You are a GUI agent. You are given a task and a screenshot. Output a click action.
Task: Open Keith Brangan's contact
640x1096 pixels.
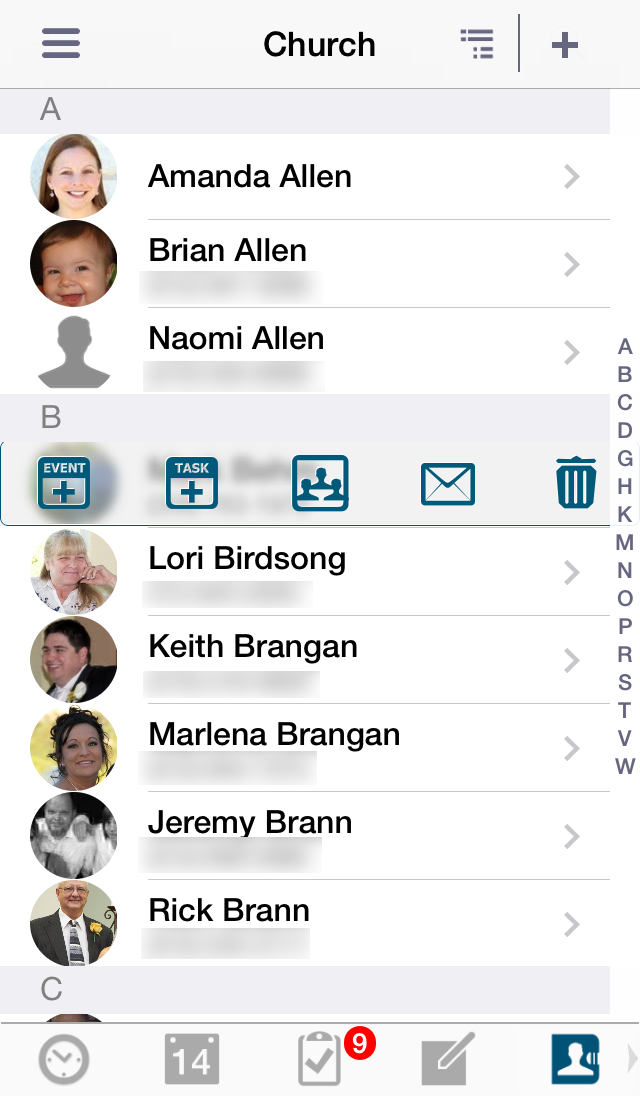[305, 661]
